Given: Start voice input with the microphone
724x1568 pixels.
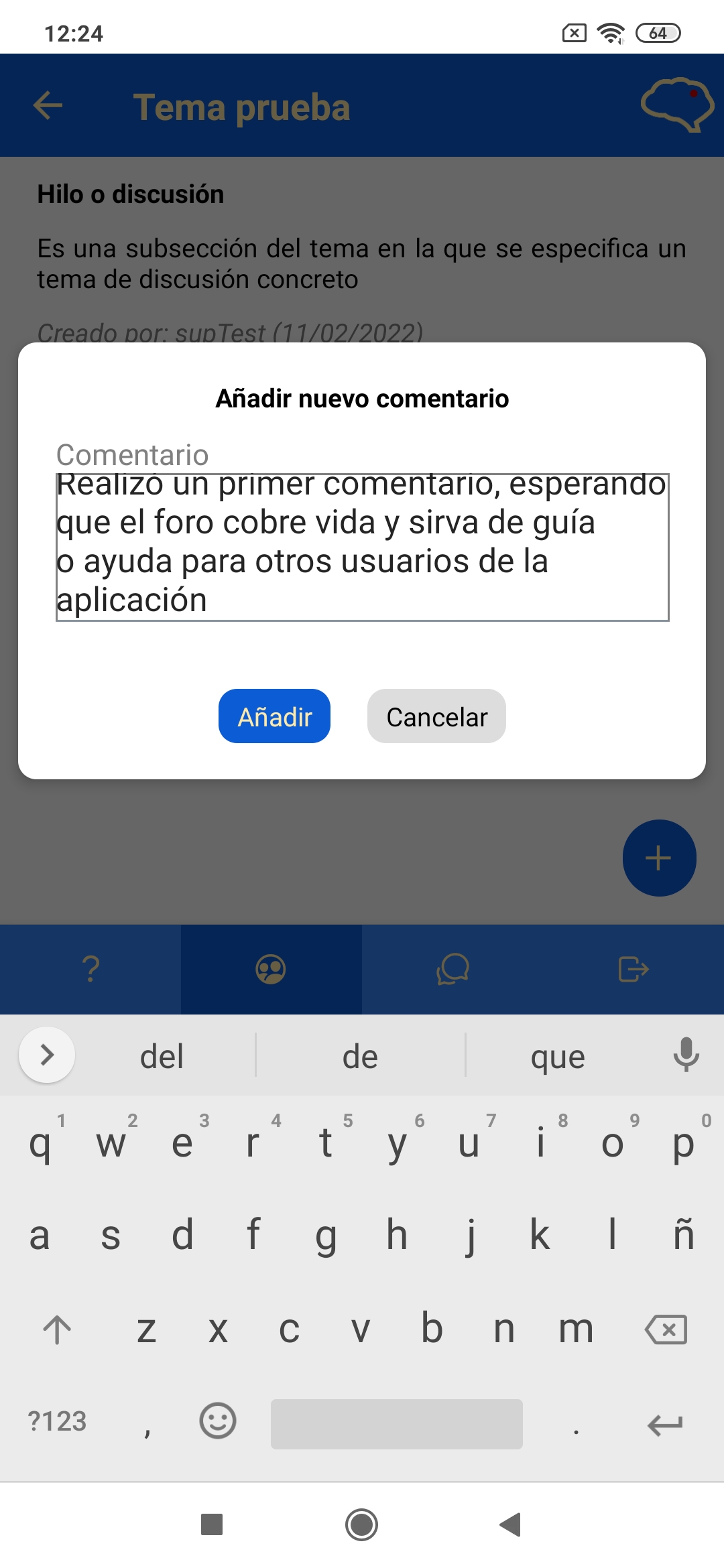Looking at the screenshot, I should click(x=686, y=1055).
